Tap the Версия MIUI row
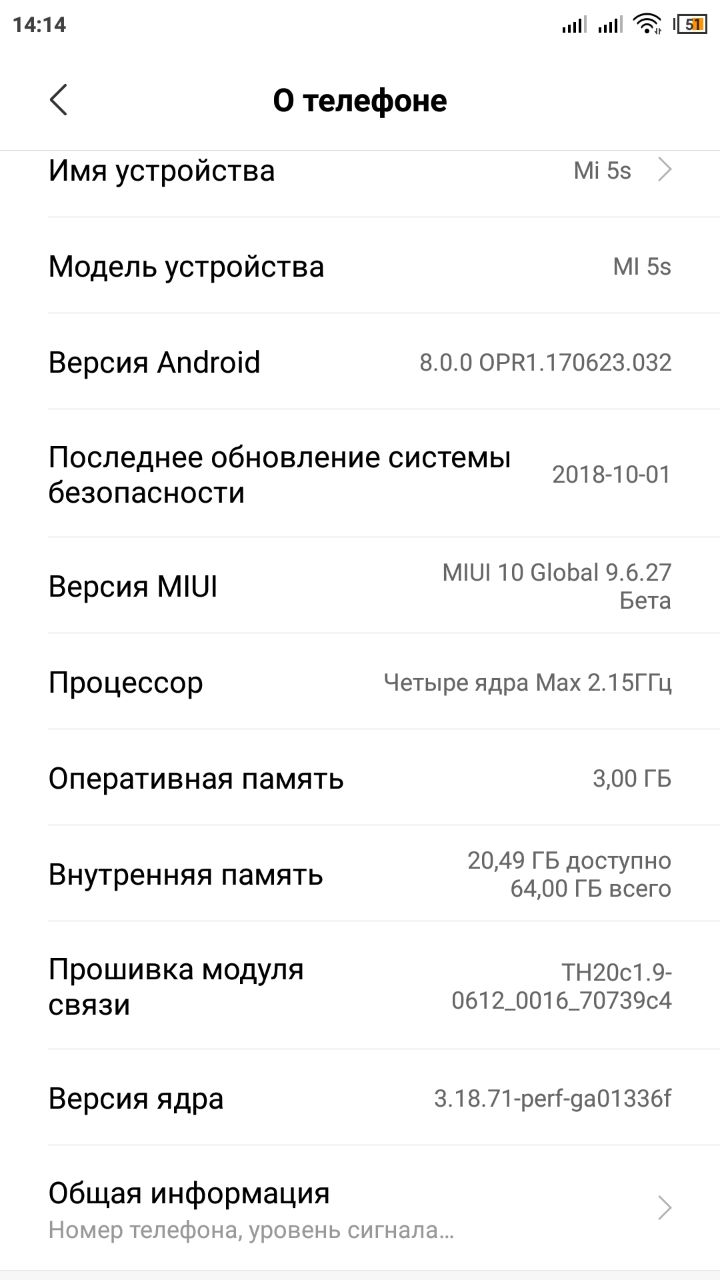The height and width of the screenshot is (1280, 720). [360, 585]
